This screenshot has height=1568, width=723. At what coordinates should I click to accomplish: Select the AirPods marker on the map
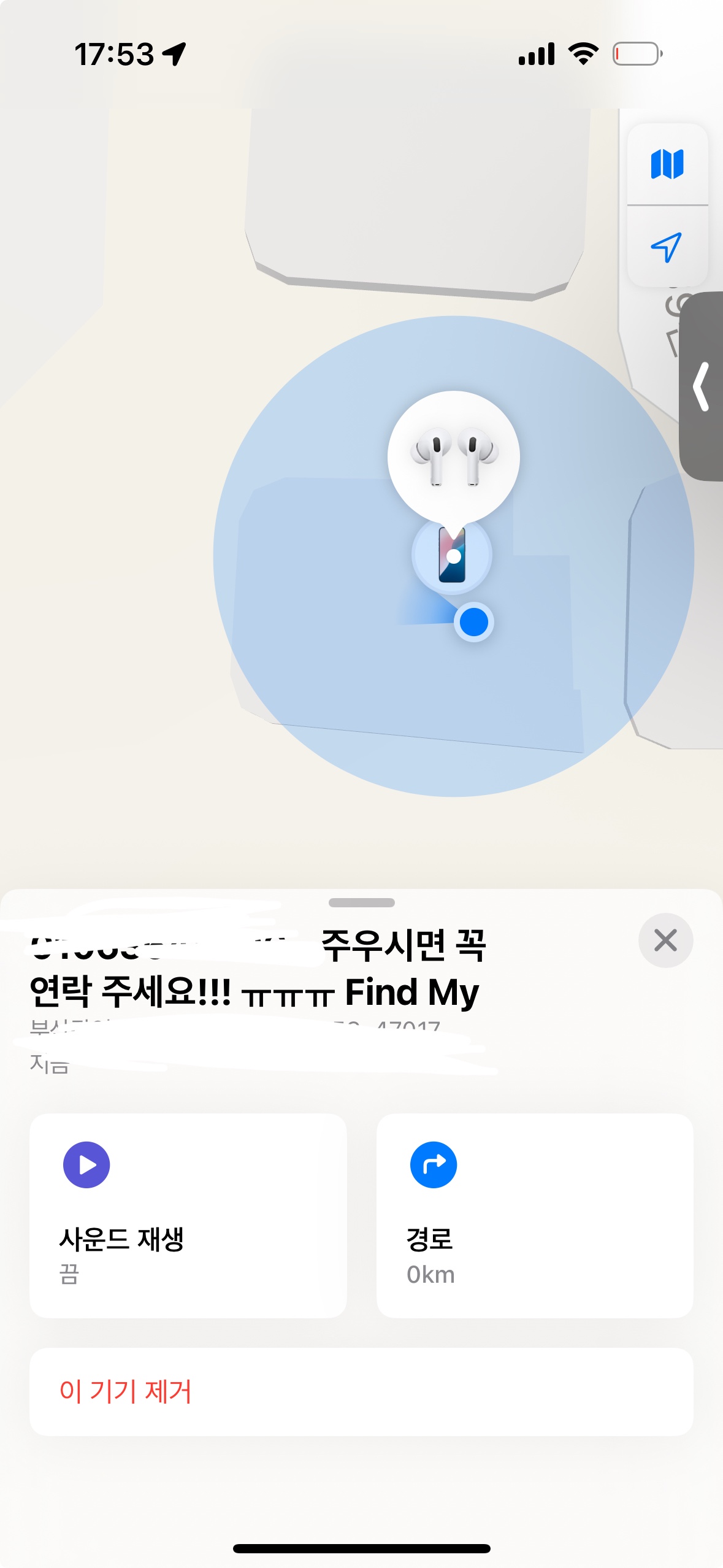pyautogui.click(x=454, y=456)
